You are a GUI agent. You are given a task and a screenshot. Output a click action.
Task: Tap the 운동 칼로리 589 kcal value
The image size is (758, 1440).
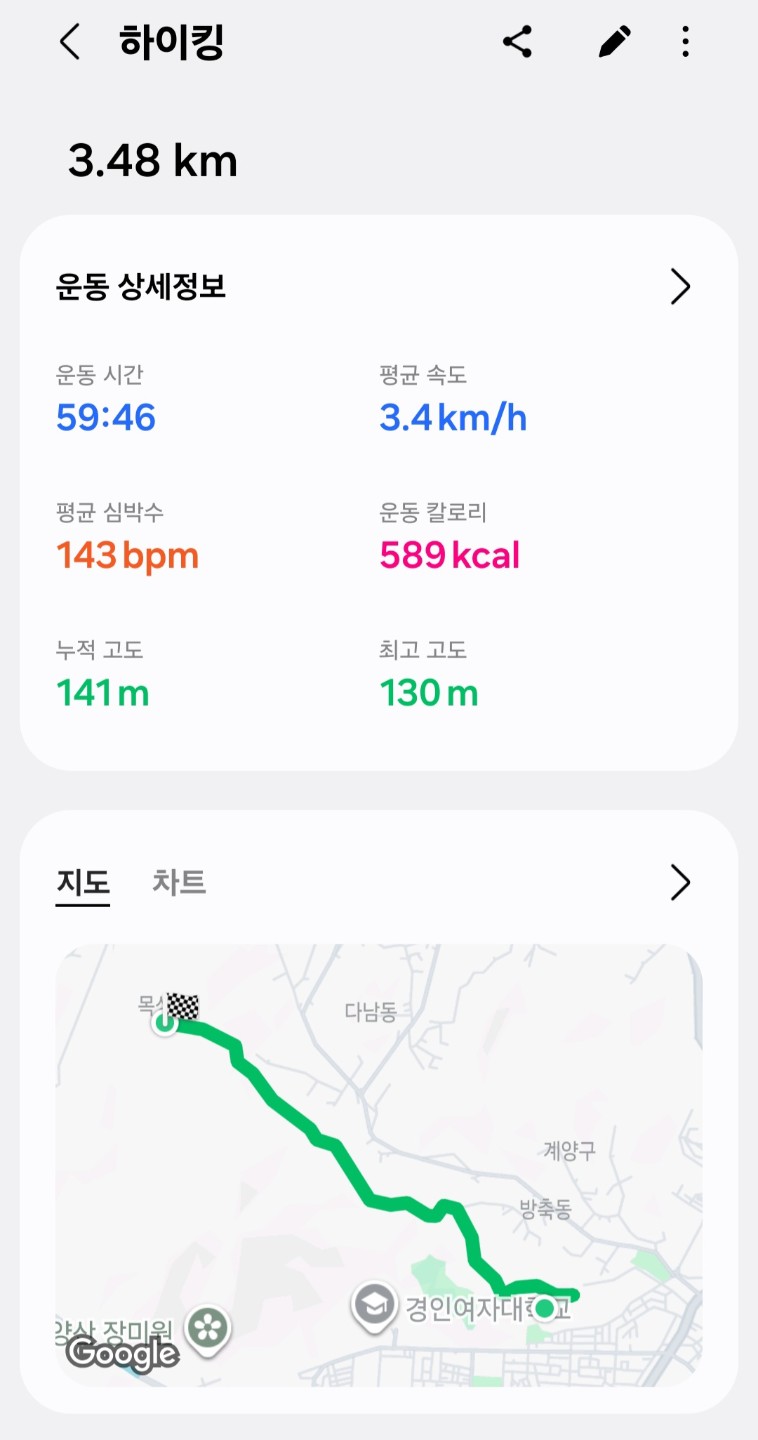tap(448, 555)
